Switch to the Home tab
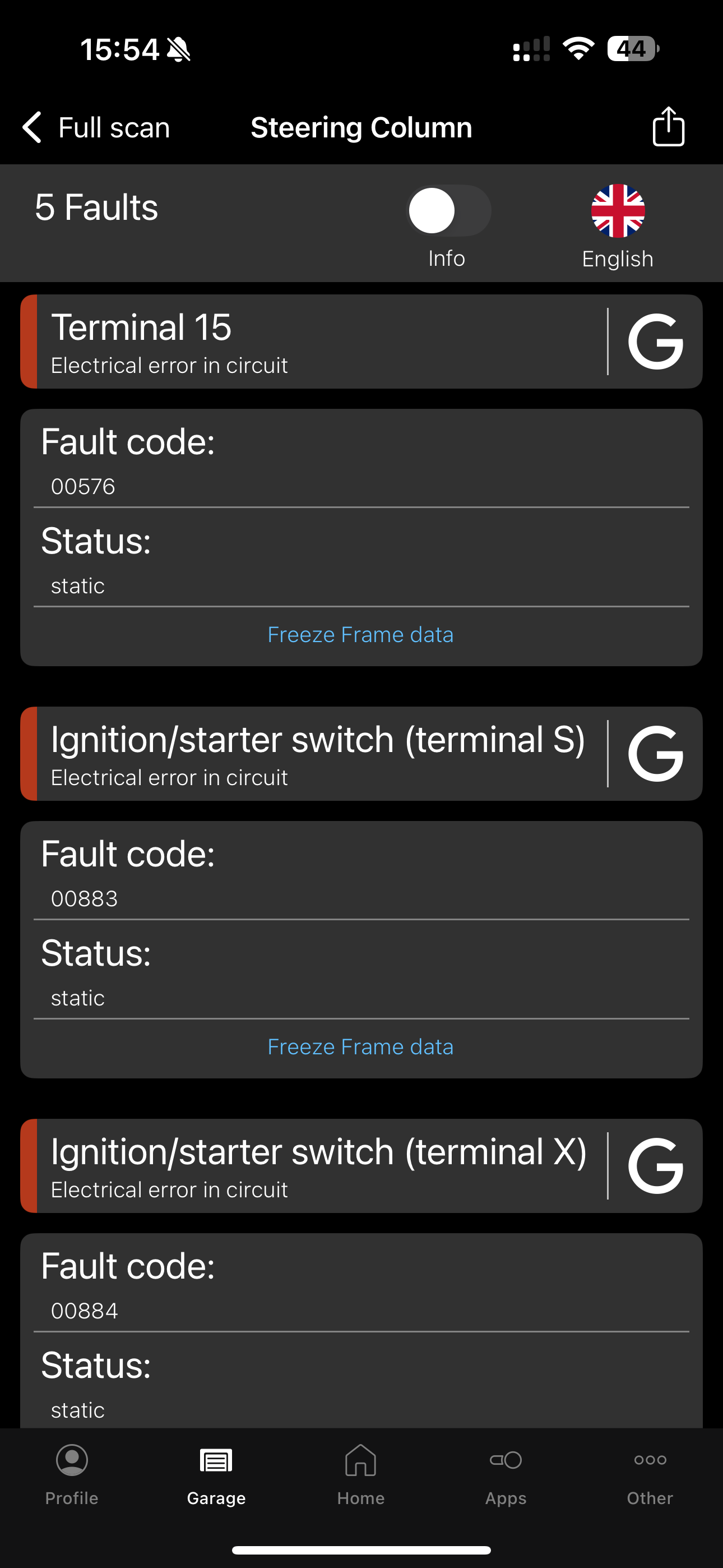This screenshot has width=723, height=1568. click(x=361, y=1475)
